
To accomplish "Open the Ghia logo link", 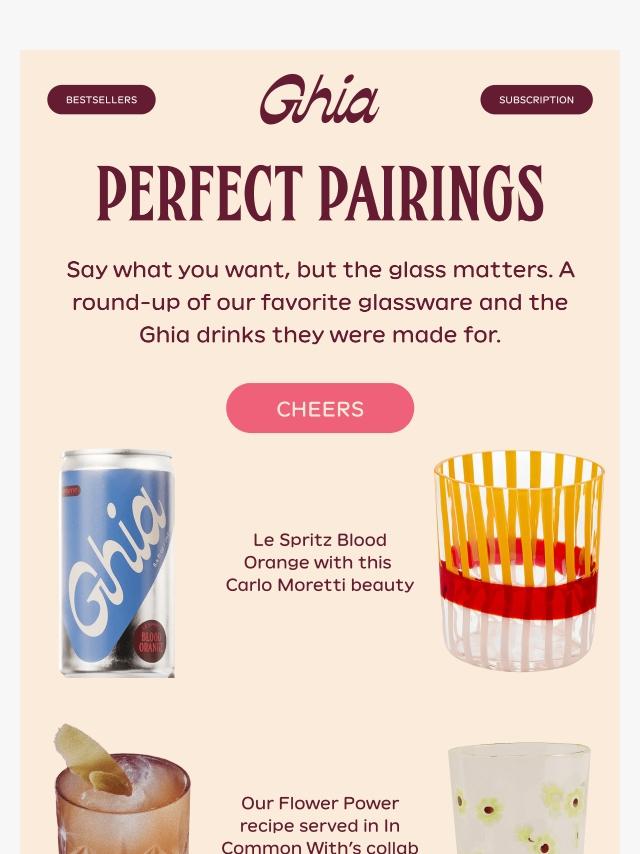I will pyautogui.click(x=320, y=99).
